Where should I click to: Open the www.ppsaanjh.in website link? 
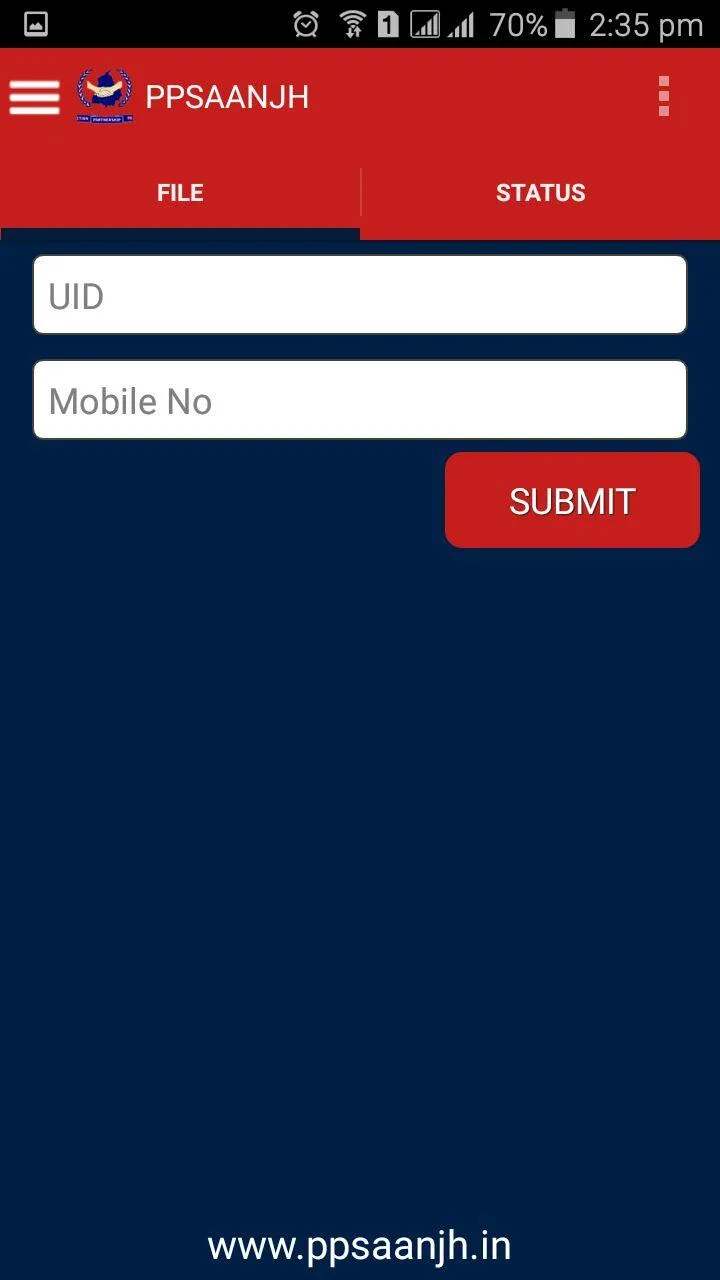(358, 1245)
